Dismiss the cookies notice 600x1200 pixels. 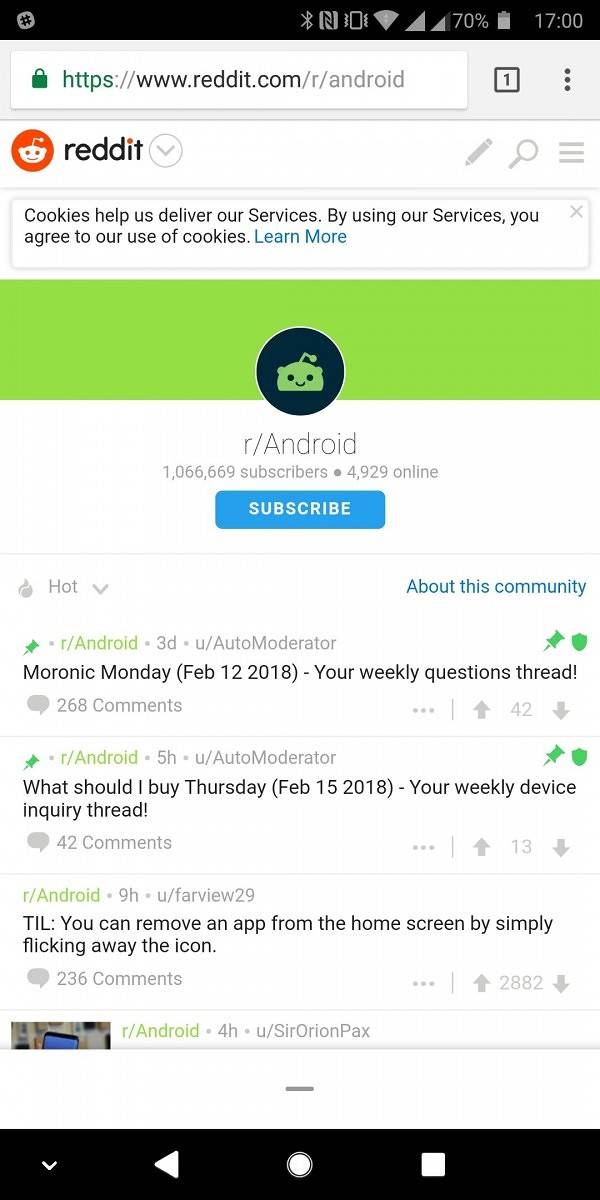(x=576, y=211)
